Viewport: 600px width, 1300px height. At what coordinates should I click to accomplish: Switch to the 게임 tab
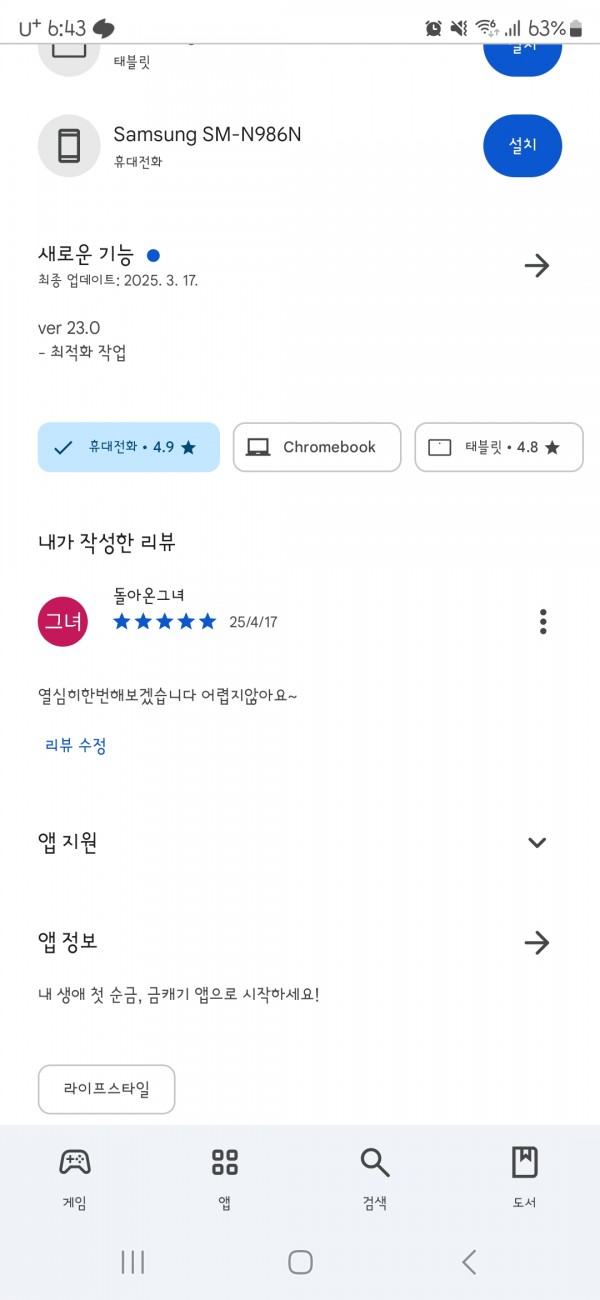[75, 1178]
